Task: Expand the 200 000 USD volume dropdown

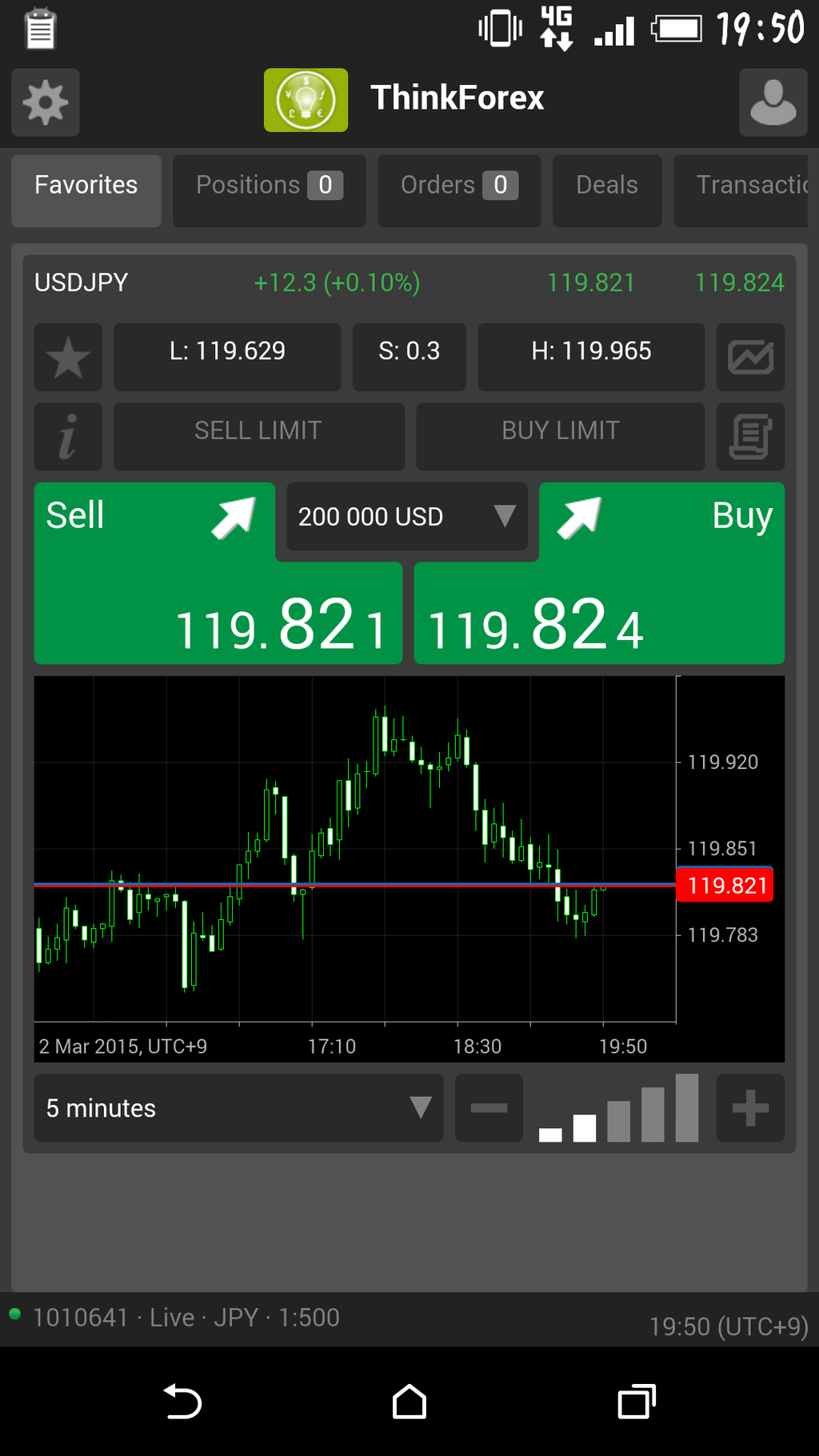Action: tap(406, 517)
